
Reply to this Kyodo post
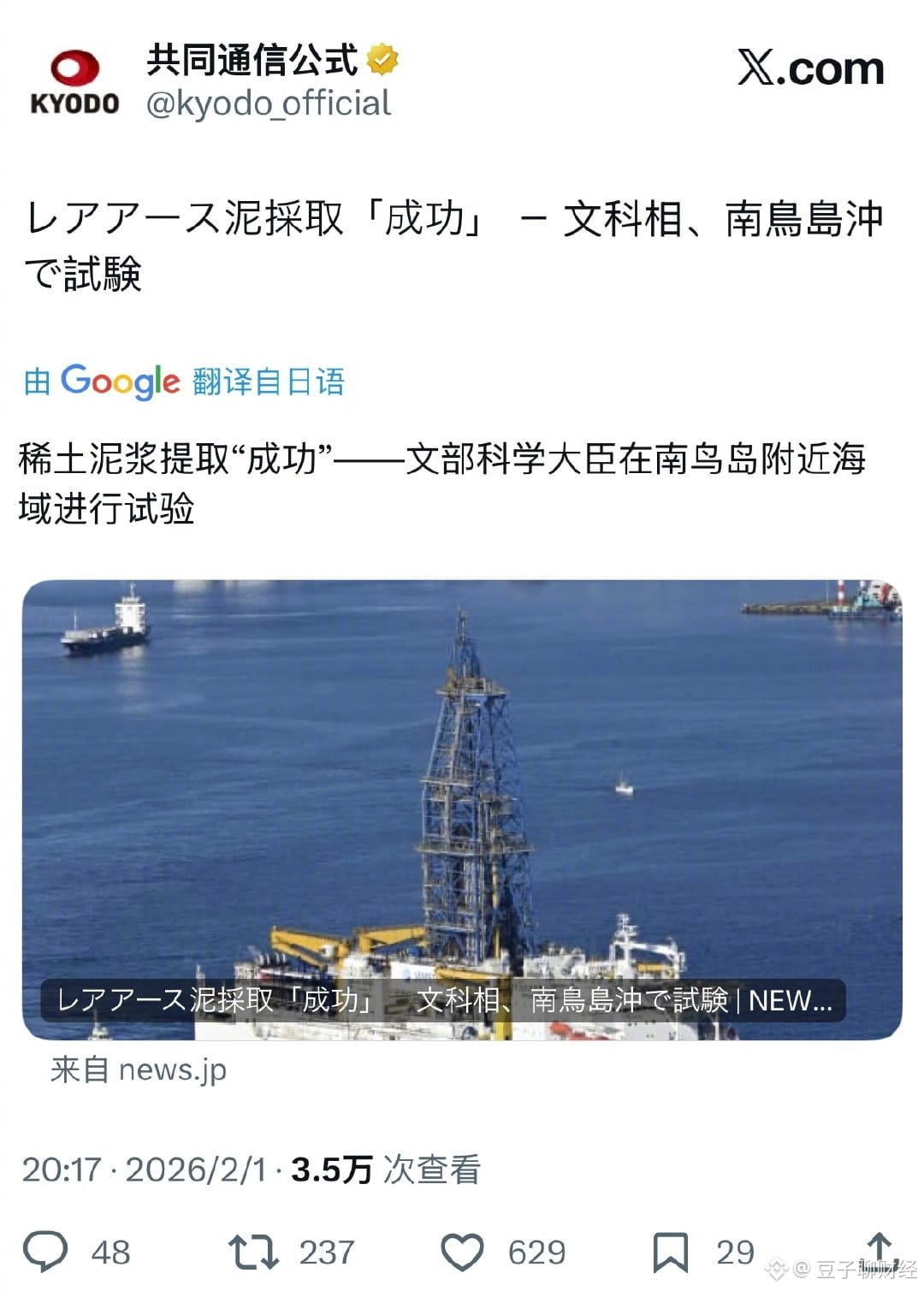(45, 1251)
